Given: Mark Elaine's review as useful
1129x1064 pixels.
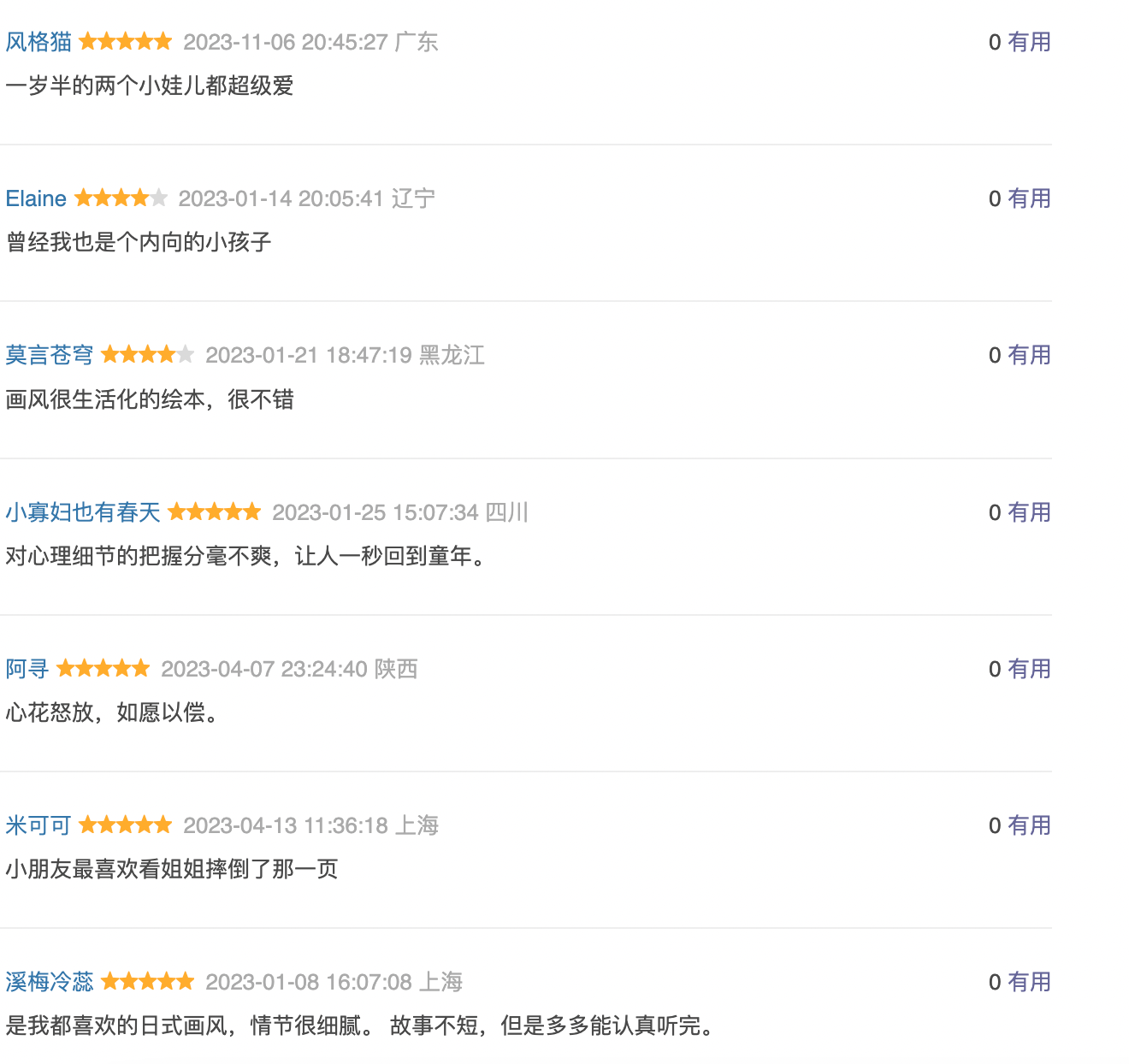Looking at the screenshot, I should pyautogui.click(x=1028, y=198).
